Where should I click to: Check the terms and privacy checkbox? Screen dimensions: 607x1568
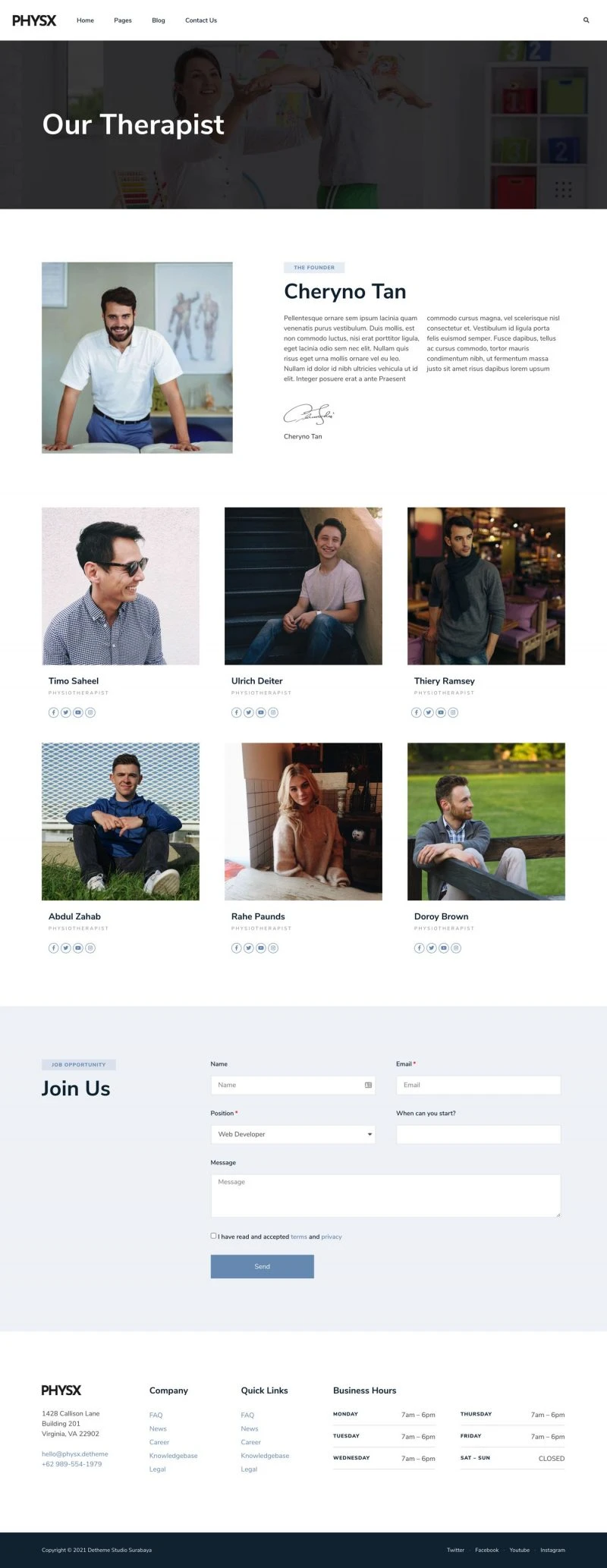point(213,1236)
